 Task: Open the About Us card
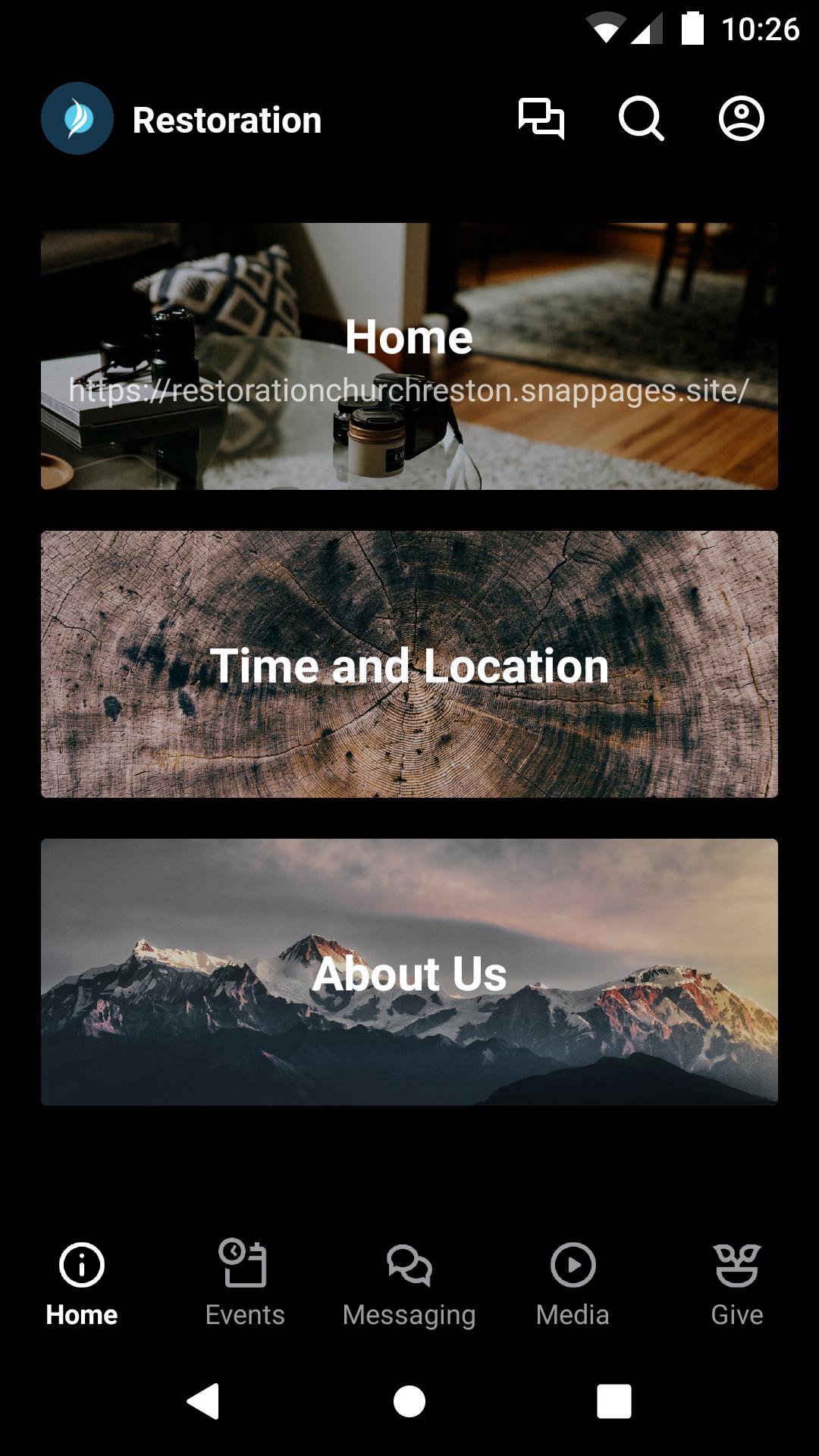(x=409, y=972)
